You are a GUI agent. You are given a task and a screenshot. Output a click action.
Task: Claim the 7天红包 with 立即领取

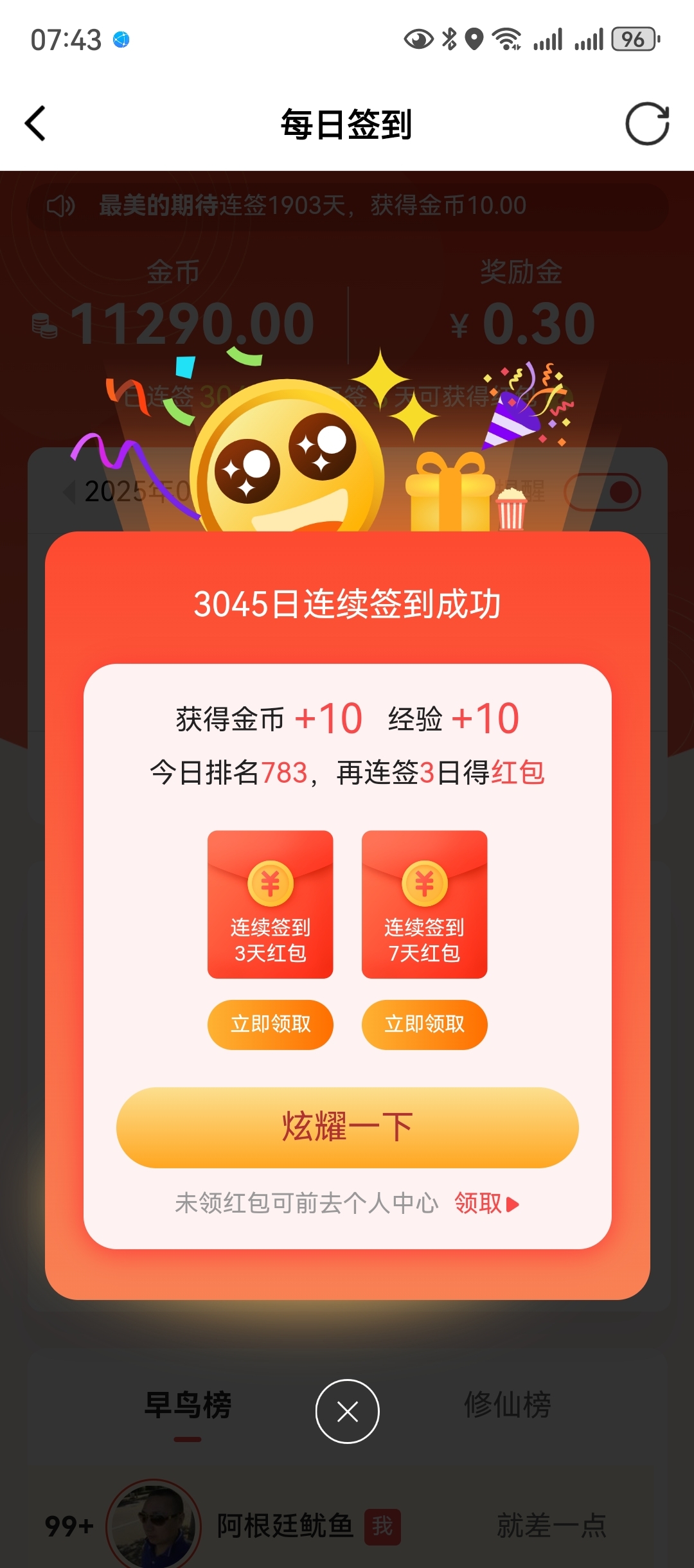pyautogui.click(x=424, y=1024)
